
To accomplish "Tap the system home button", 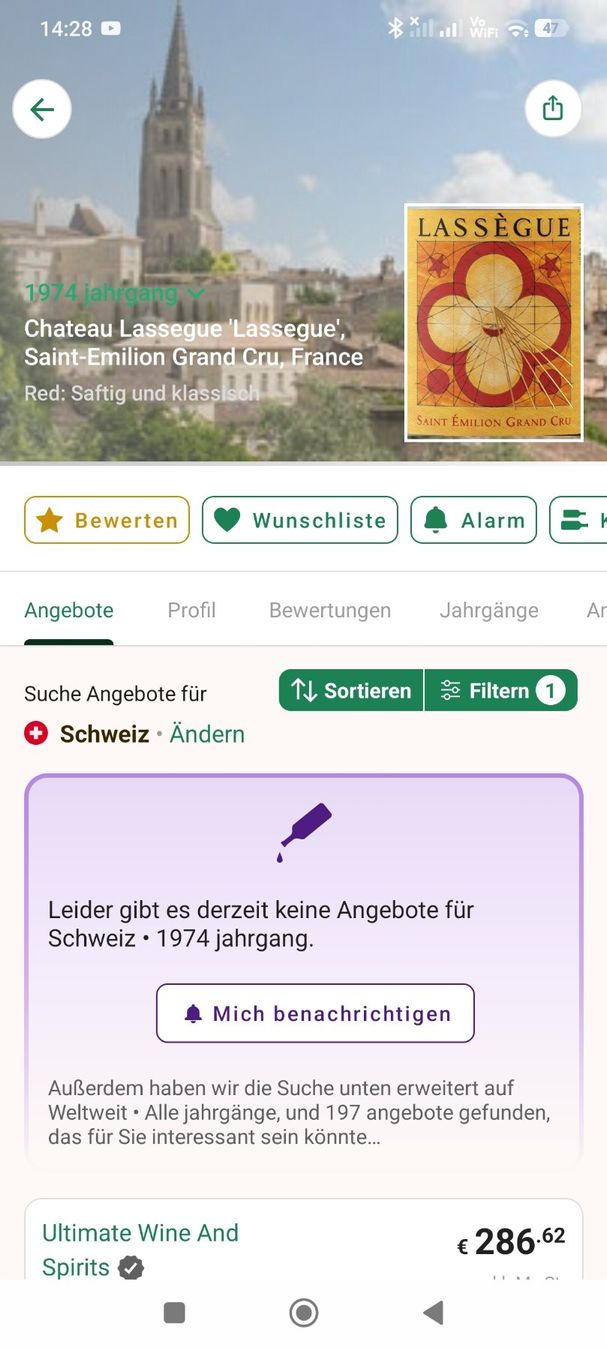I will [304, 1312].
